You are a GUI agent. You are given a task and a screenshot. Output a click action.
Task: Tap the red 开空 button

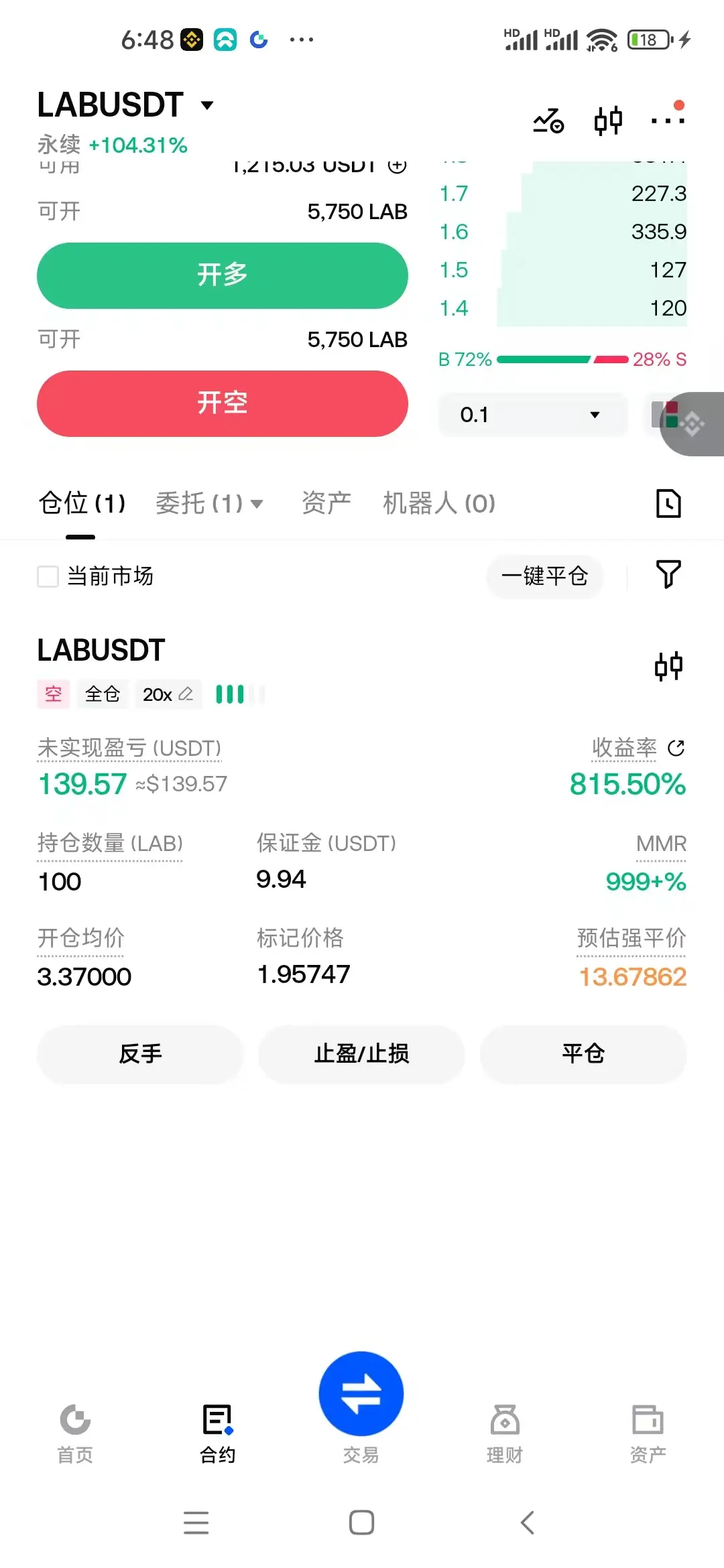tap(223, 403)
